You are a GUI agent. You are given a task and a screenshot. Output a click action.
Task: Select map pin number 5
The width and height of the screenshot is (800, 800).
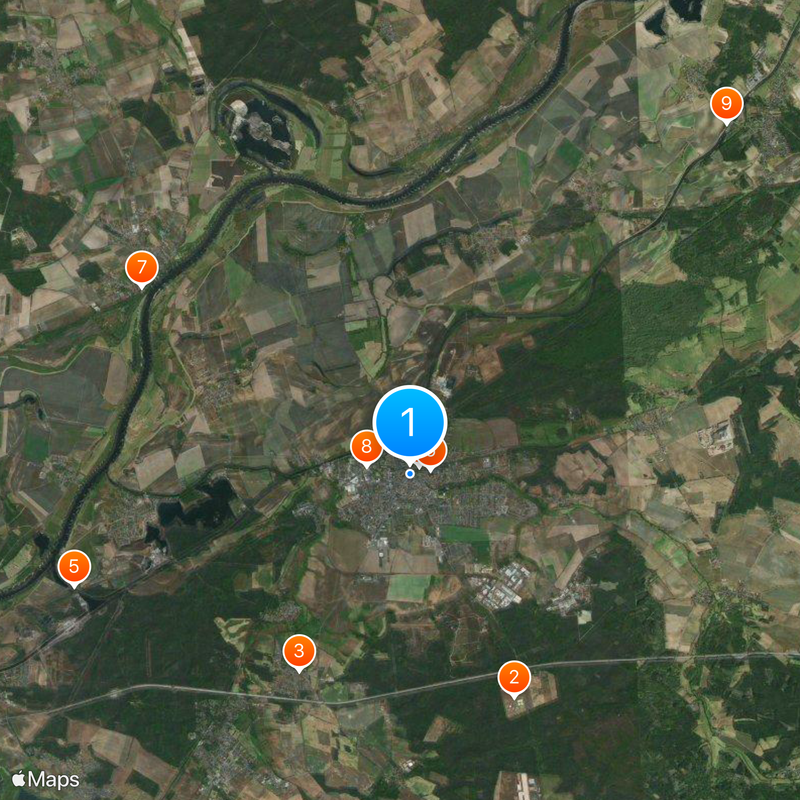click(x=73, y=567)
